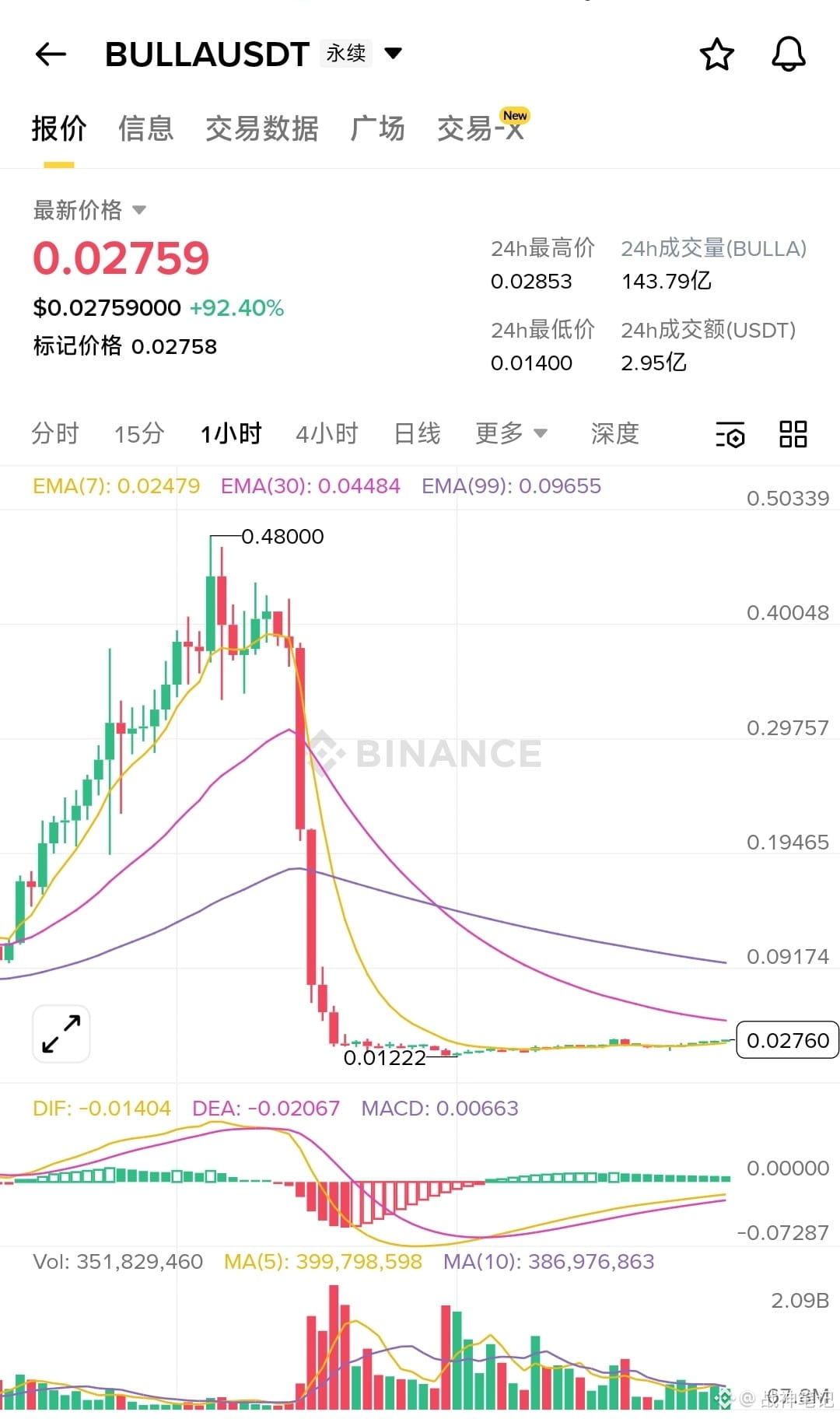
Task: Open the price alert bell
Action: tap(788, 54)
